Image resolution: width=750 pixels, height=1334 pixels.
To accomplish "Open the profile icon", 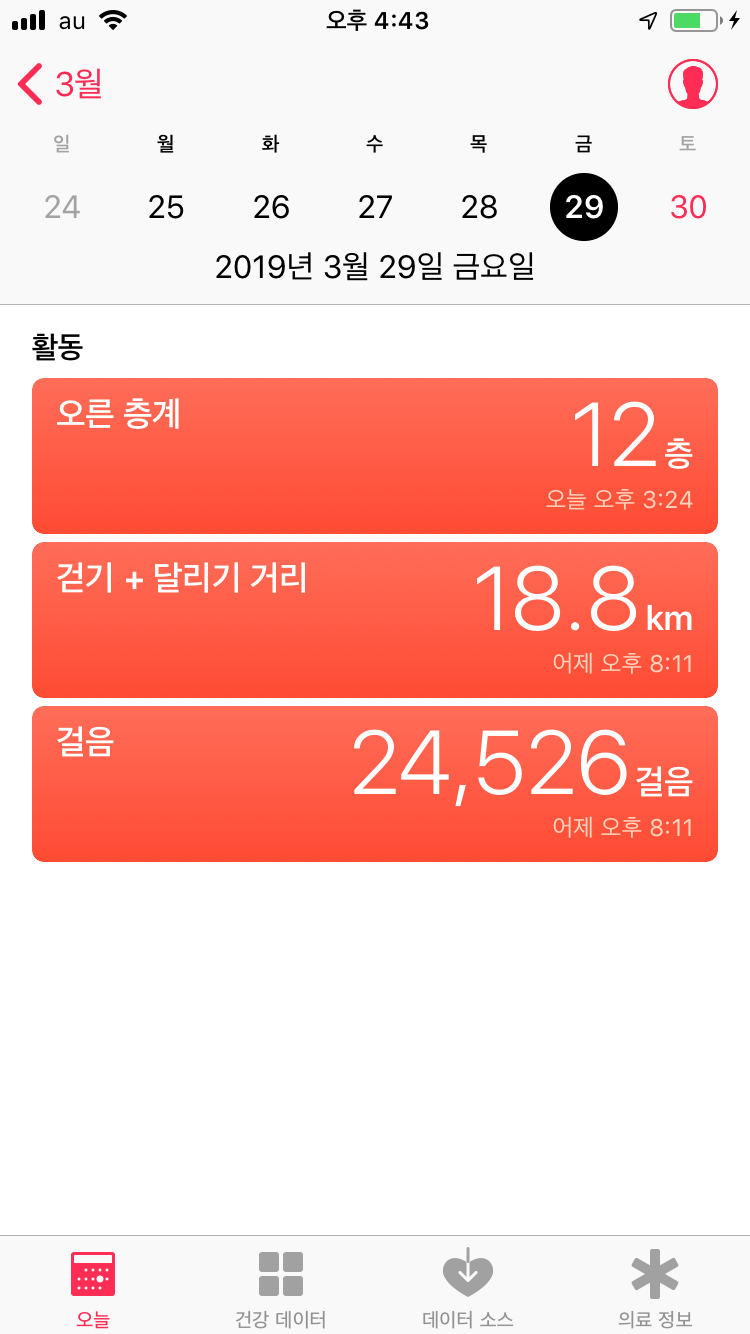I will (x=692, y=84).
